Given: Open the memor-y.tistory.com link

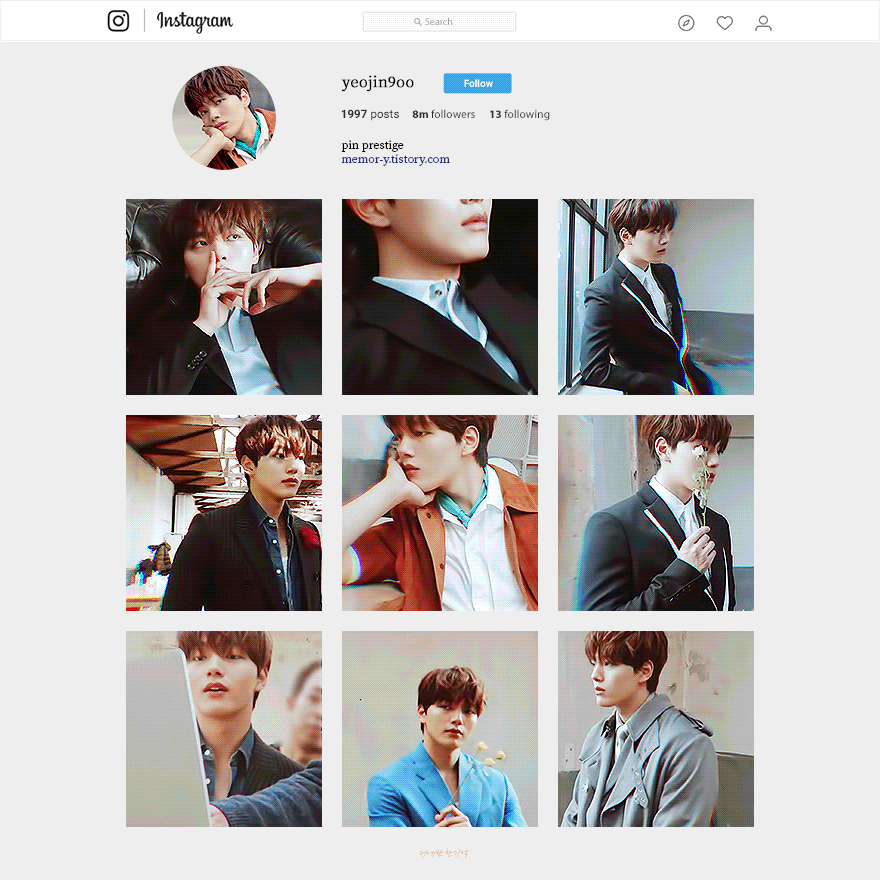Looking at the screenshot, I should 395,159.
